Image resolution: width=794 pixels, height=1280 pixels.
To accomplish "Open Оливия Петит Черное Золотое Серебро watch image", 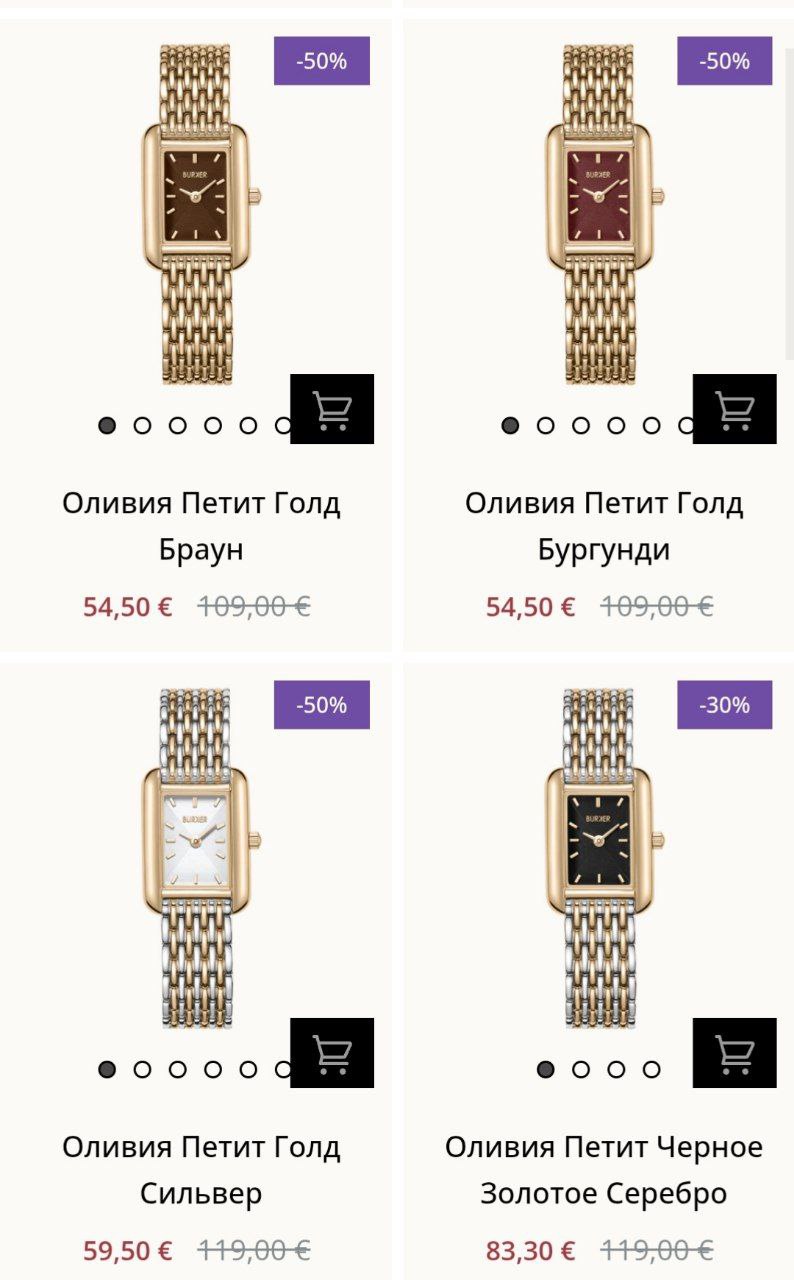I will point(601,857).
